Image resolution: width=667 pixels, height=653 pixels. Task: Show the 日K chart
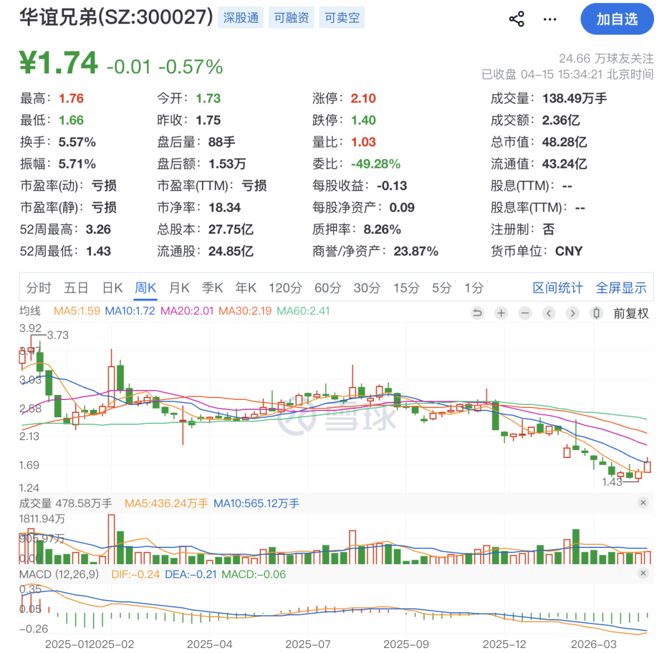(x=112, y=288)
